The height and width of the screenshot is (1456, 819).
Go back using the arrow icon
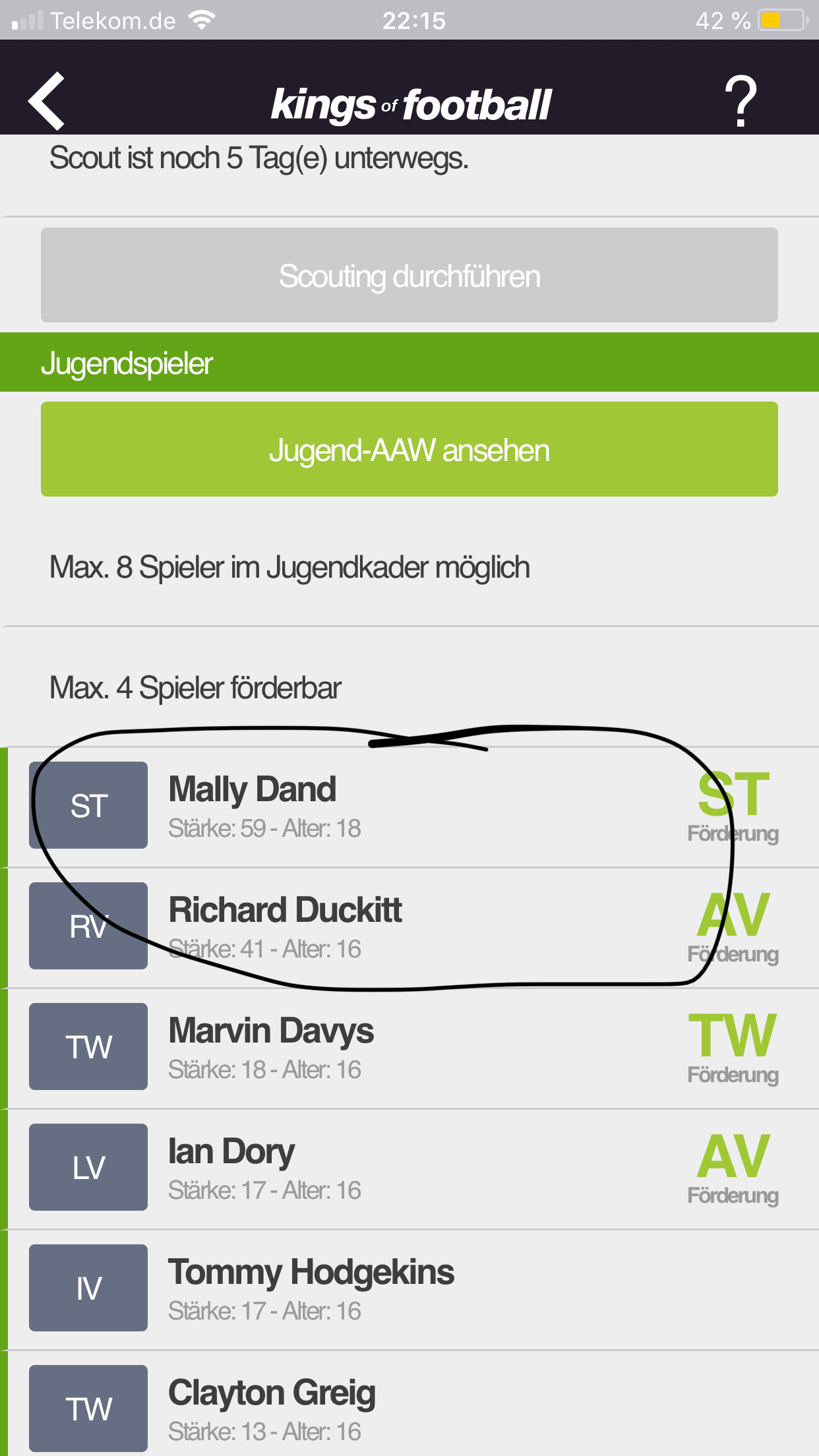[47, 101]
